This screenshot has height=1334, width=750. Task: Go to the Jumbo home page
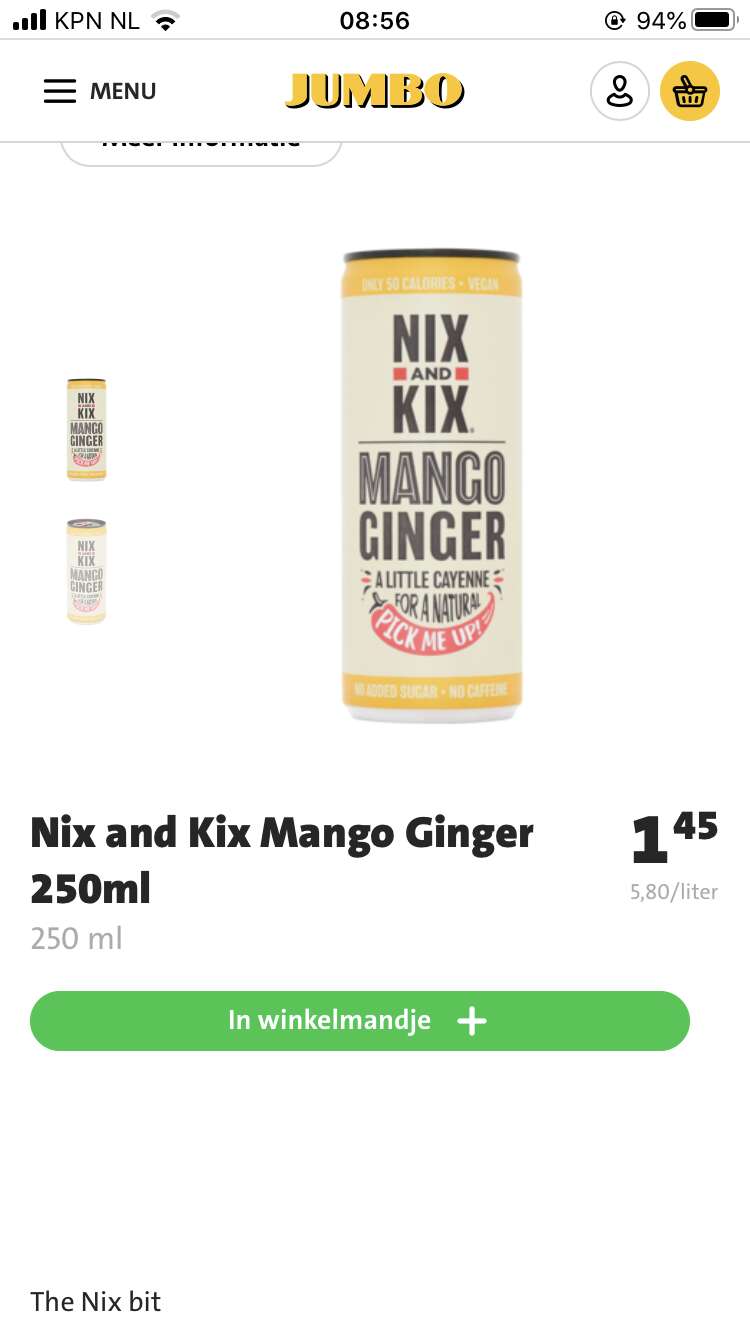374,91
